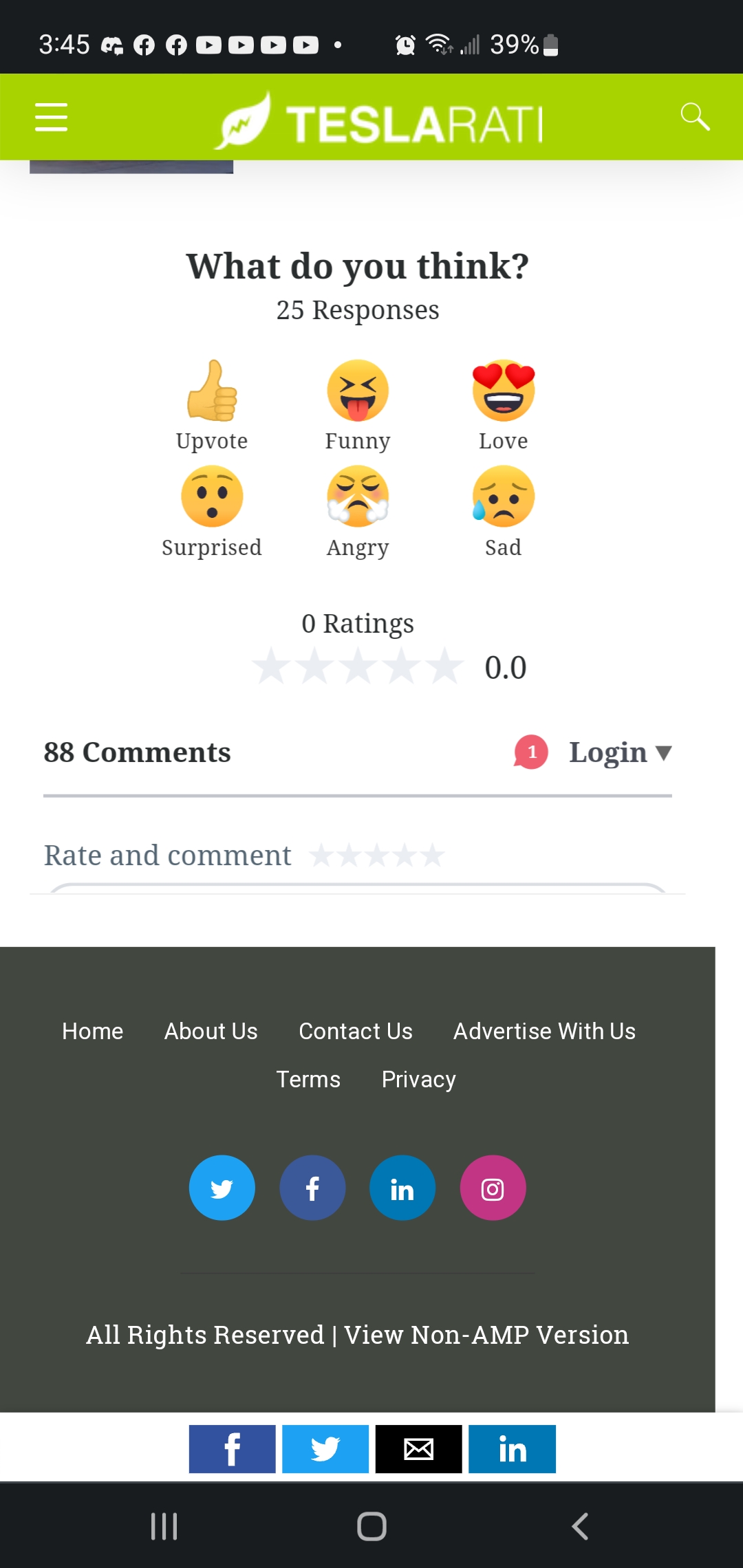Open the search icon in header
The image size is (743, 1568).
(x=695, y=117)
